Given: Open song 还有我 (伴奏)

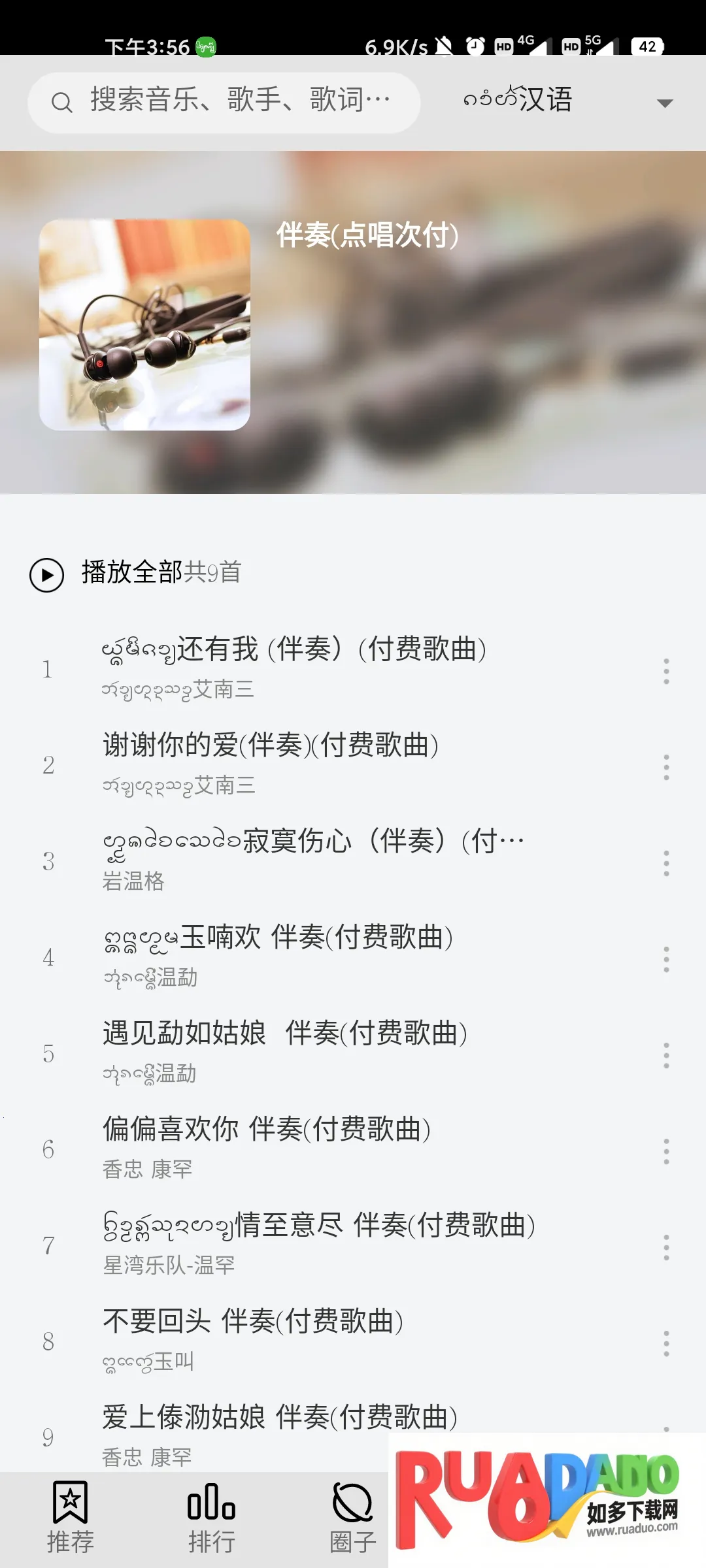Looking at the screenshot, I should pyautogui.click(x=294, y=668).
